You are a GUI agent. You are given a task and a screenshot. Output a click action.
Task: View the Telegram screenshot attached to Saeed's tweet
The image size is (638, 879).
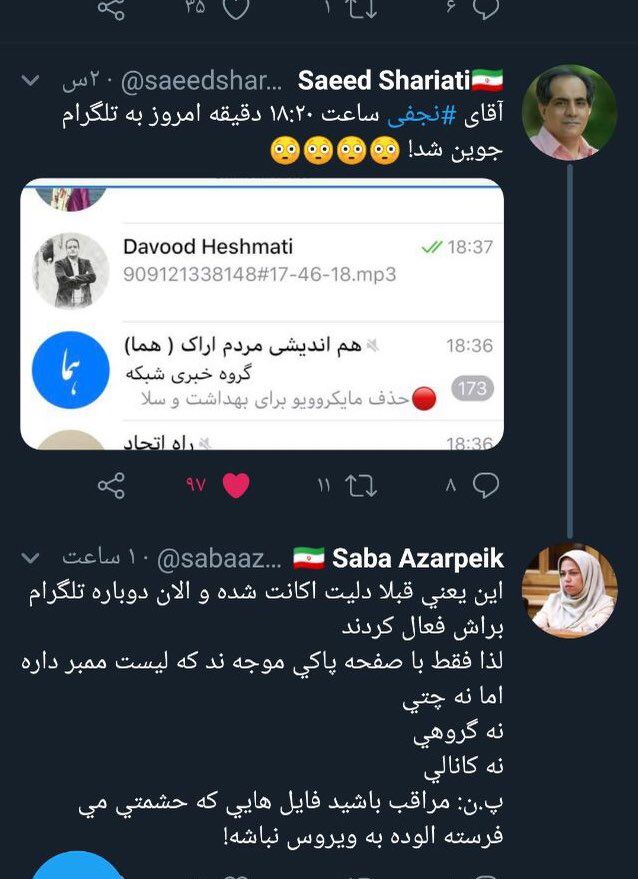tap(262, 314)
